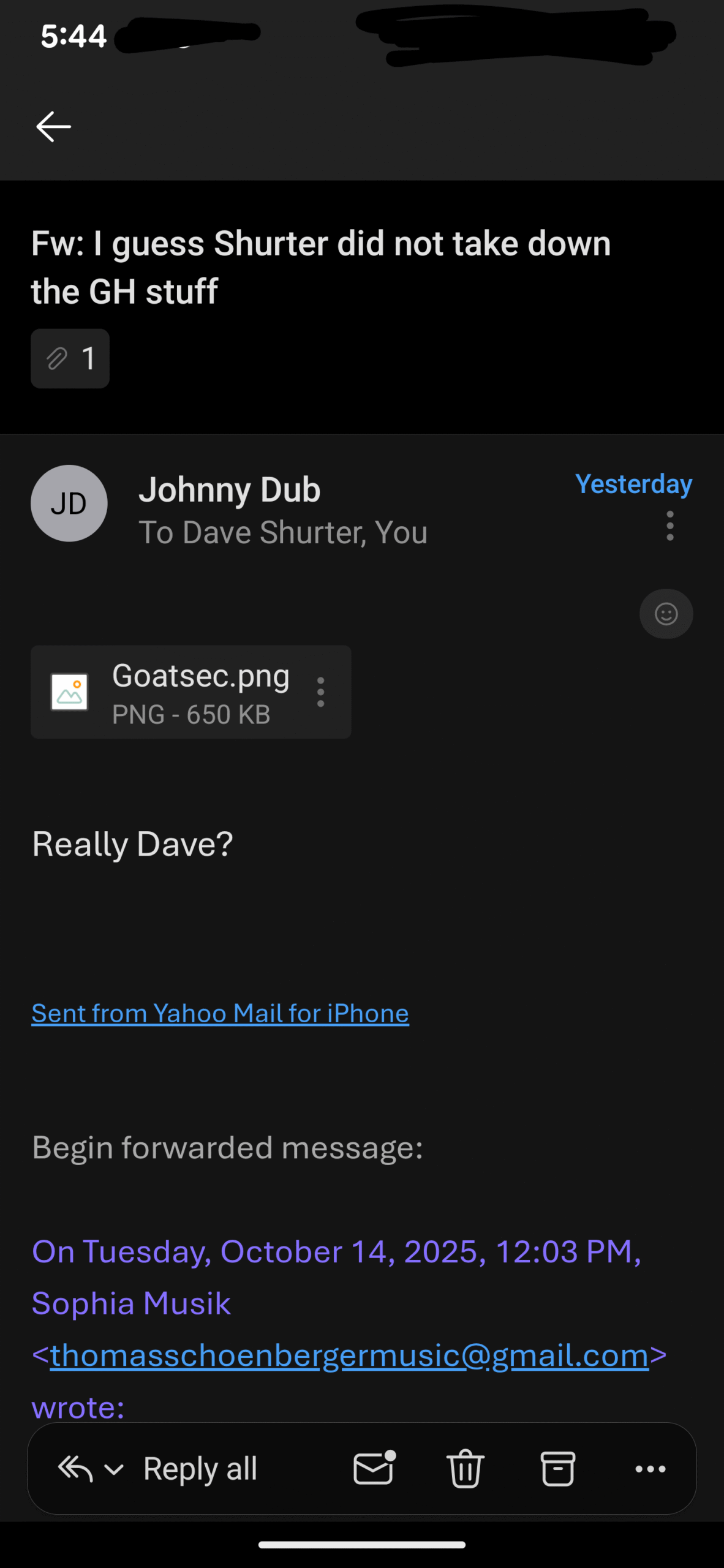Open more actions in bottom toolbar
Screen dimensions: 724x1568
[650, 1468]
